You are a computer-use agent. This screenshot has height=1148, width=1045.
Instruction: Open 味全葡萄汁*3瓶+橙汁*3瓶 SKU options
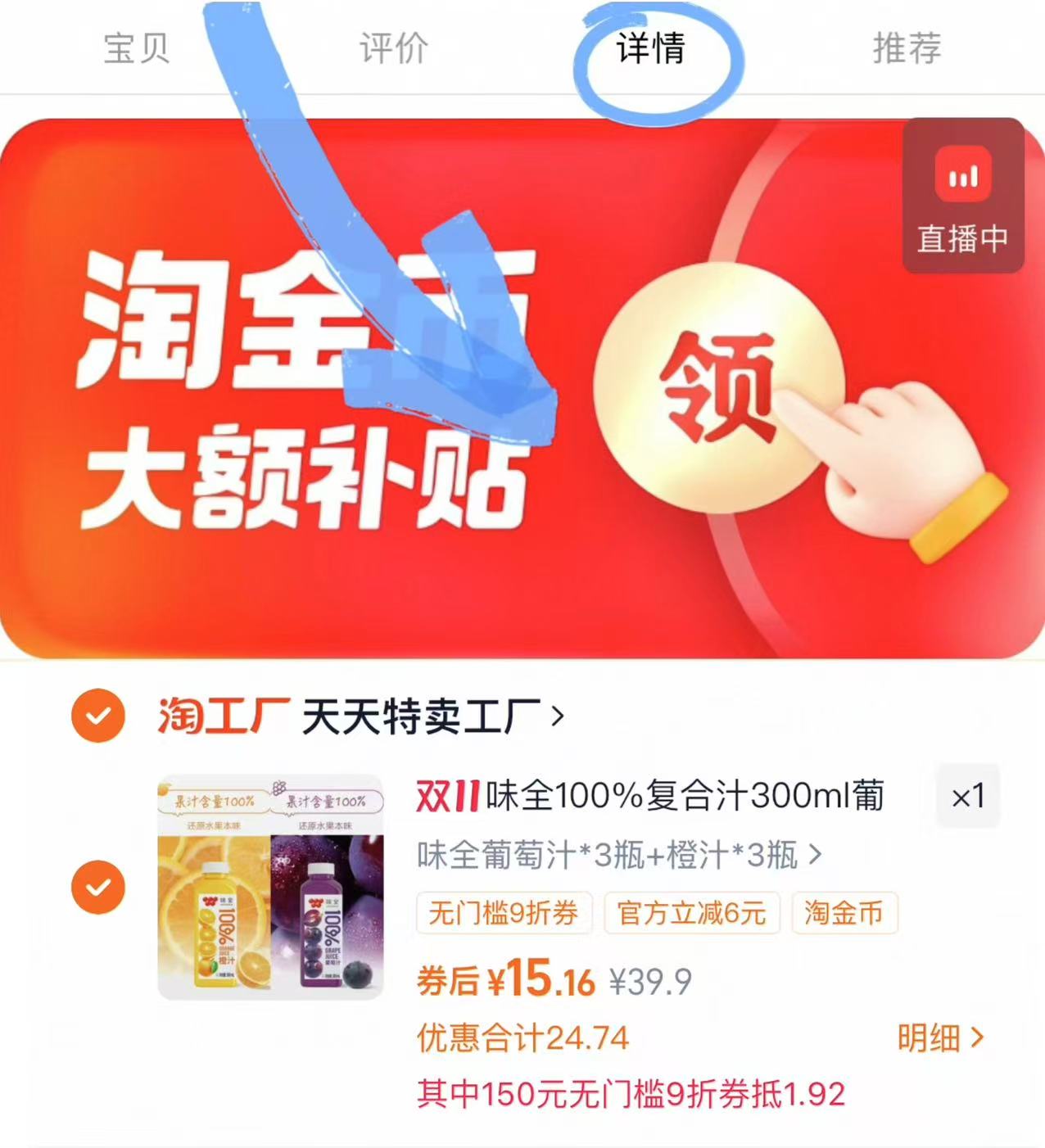[x=610, y=854]
